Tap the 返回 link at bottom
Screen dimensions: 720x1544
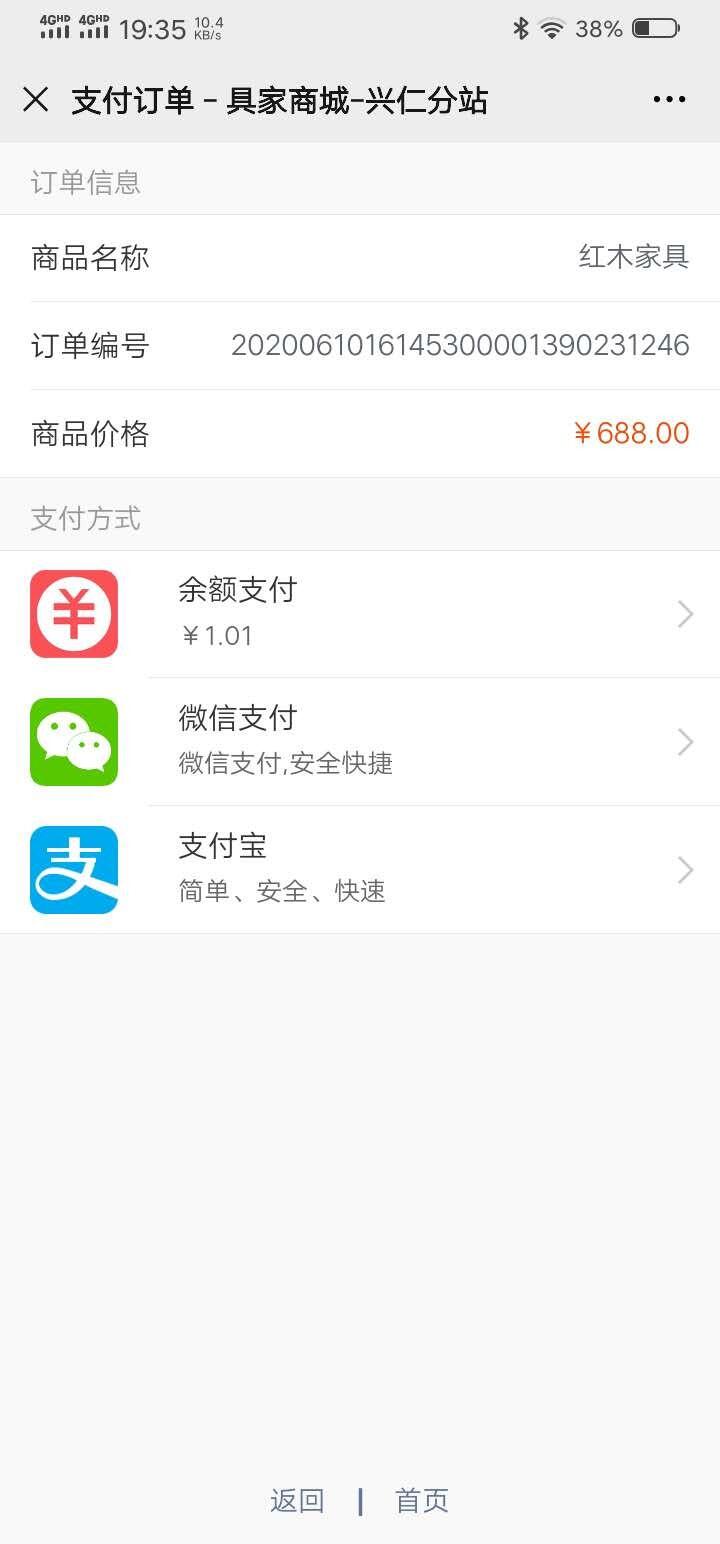pos(297,1501)
